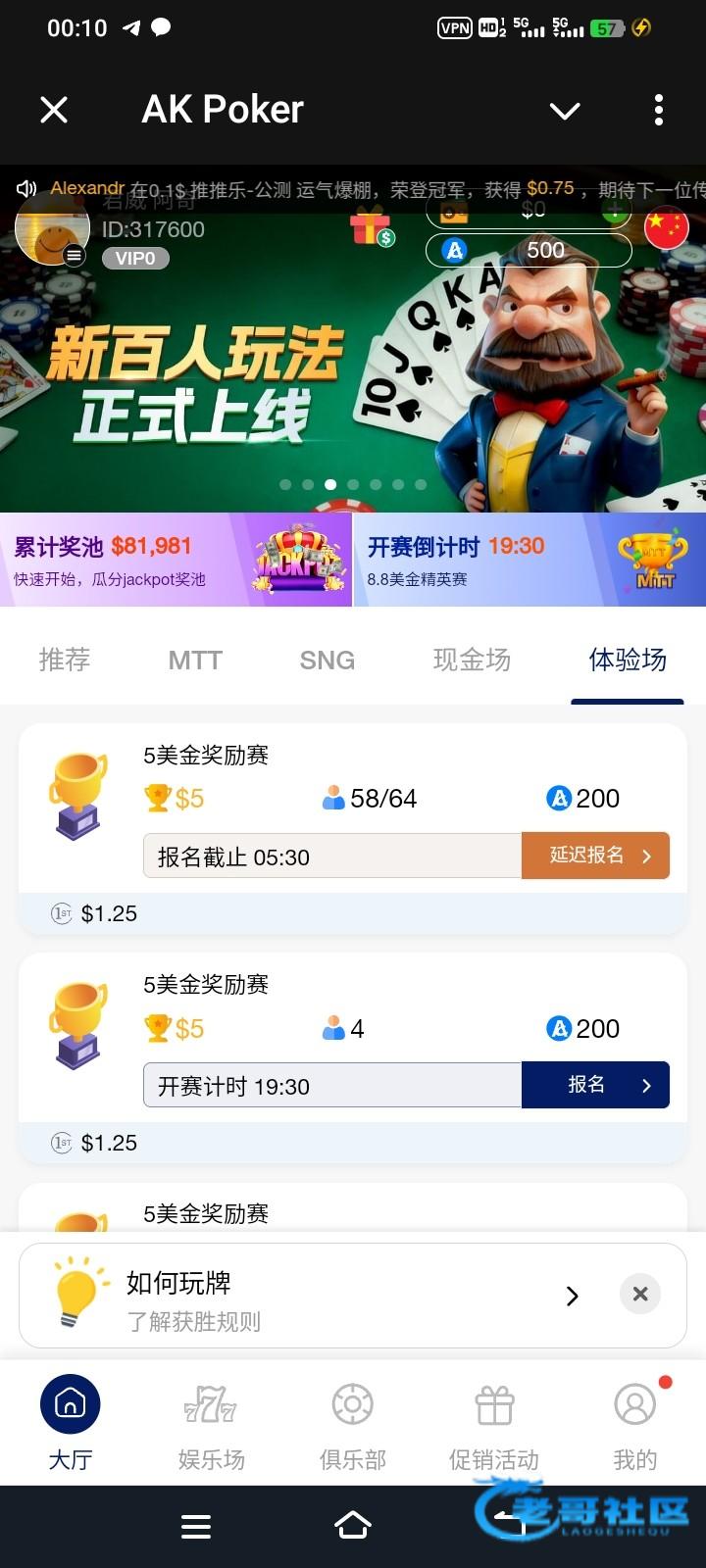Switch to the 现金场 tab

click(x=472, y=660)
